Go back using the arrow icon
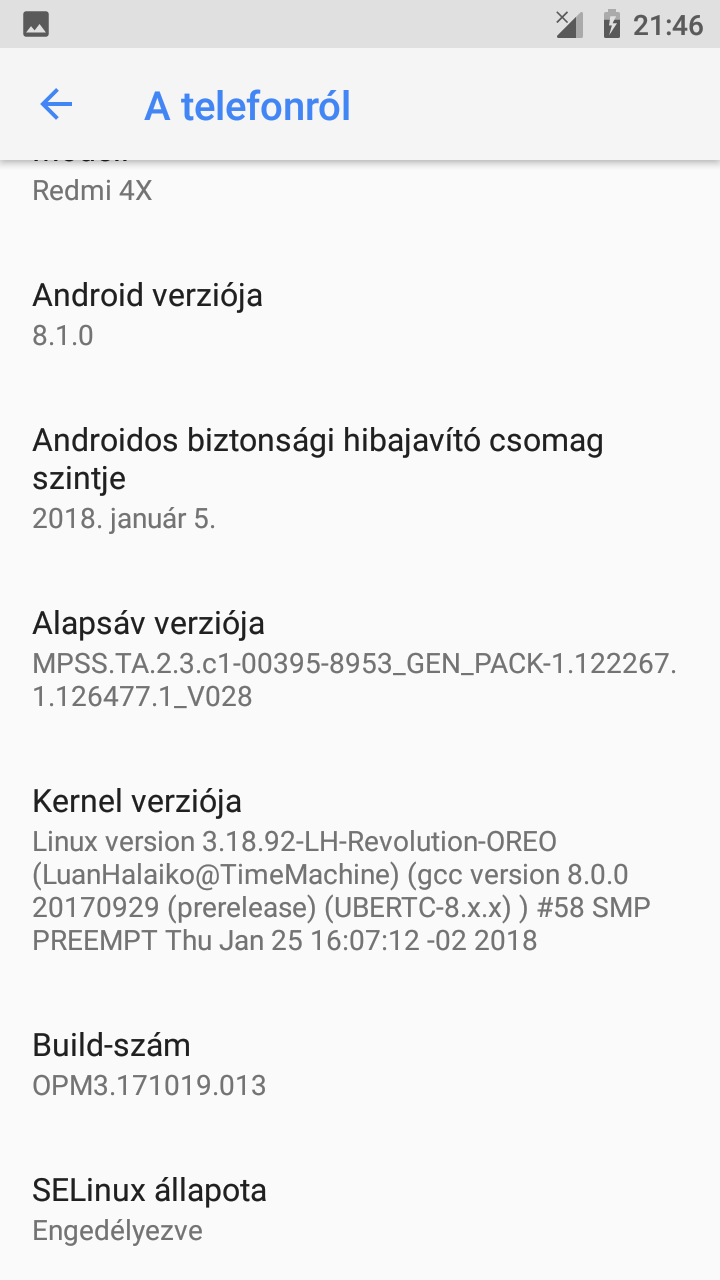Screen dimensions: 720x1280 (56, 105)
